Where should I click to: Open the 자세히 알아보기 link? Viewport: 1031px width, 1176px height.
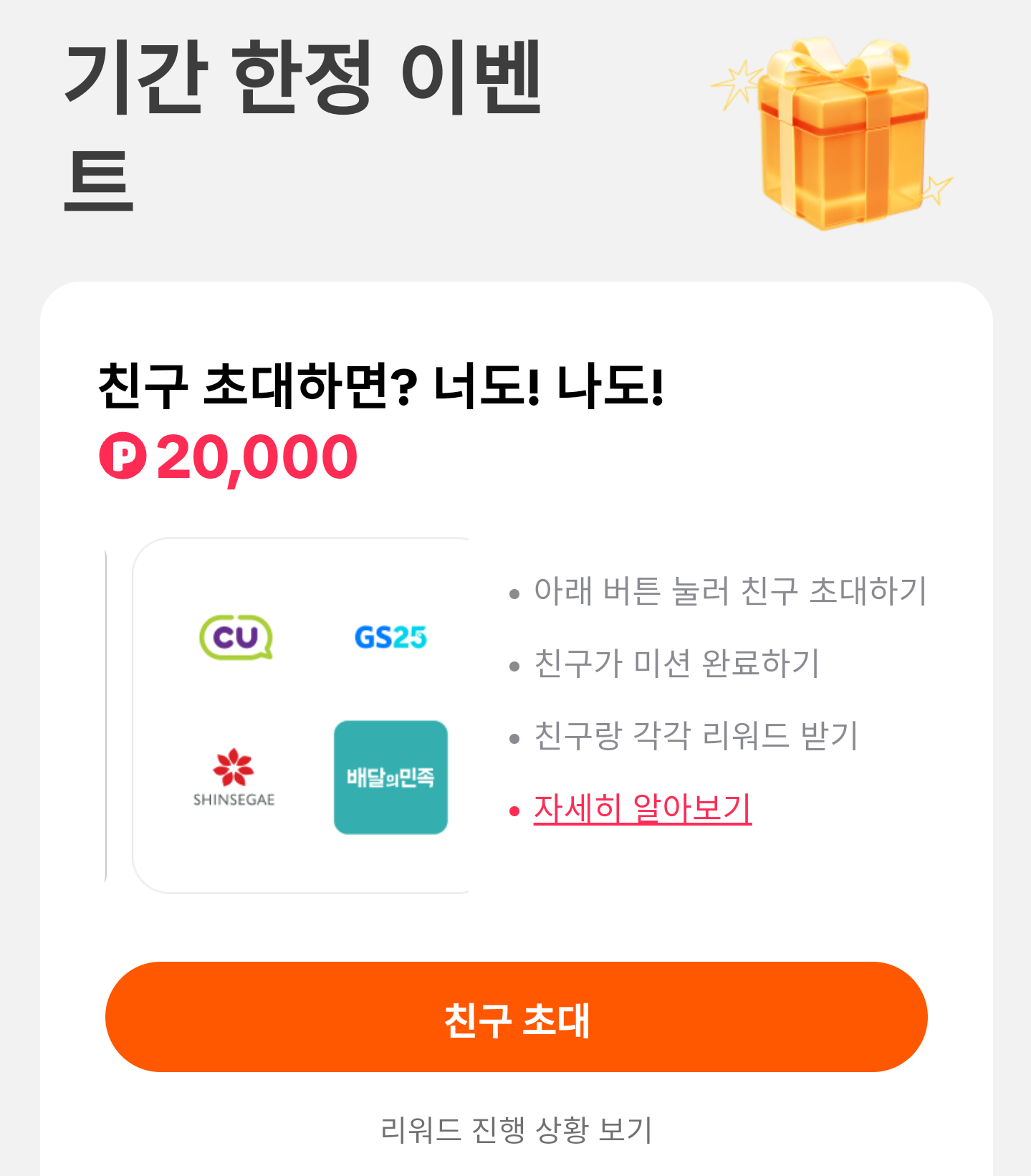pyautogui.click(x=642, y=808)
